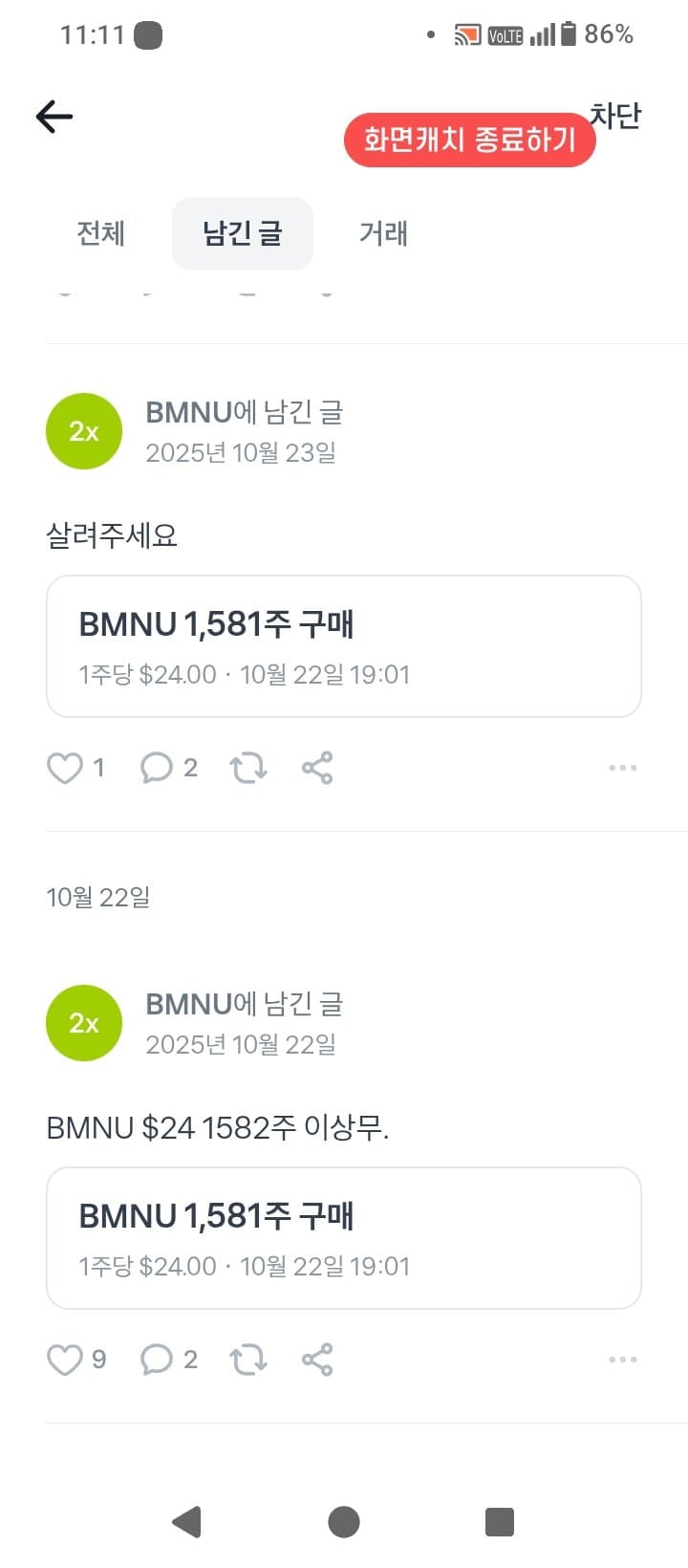Go to the system home screen
Viewport: 688px width, 1568px height.
(344, 1521)
